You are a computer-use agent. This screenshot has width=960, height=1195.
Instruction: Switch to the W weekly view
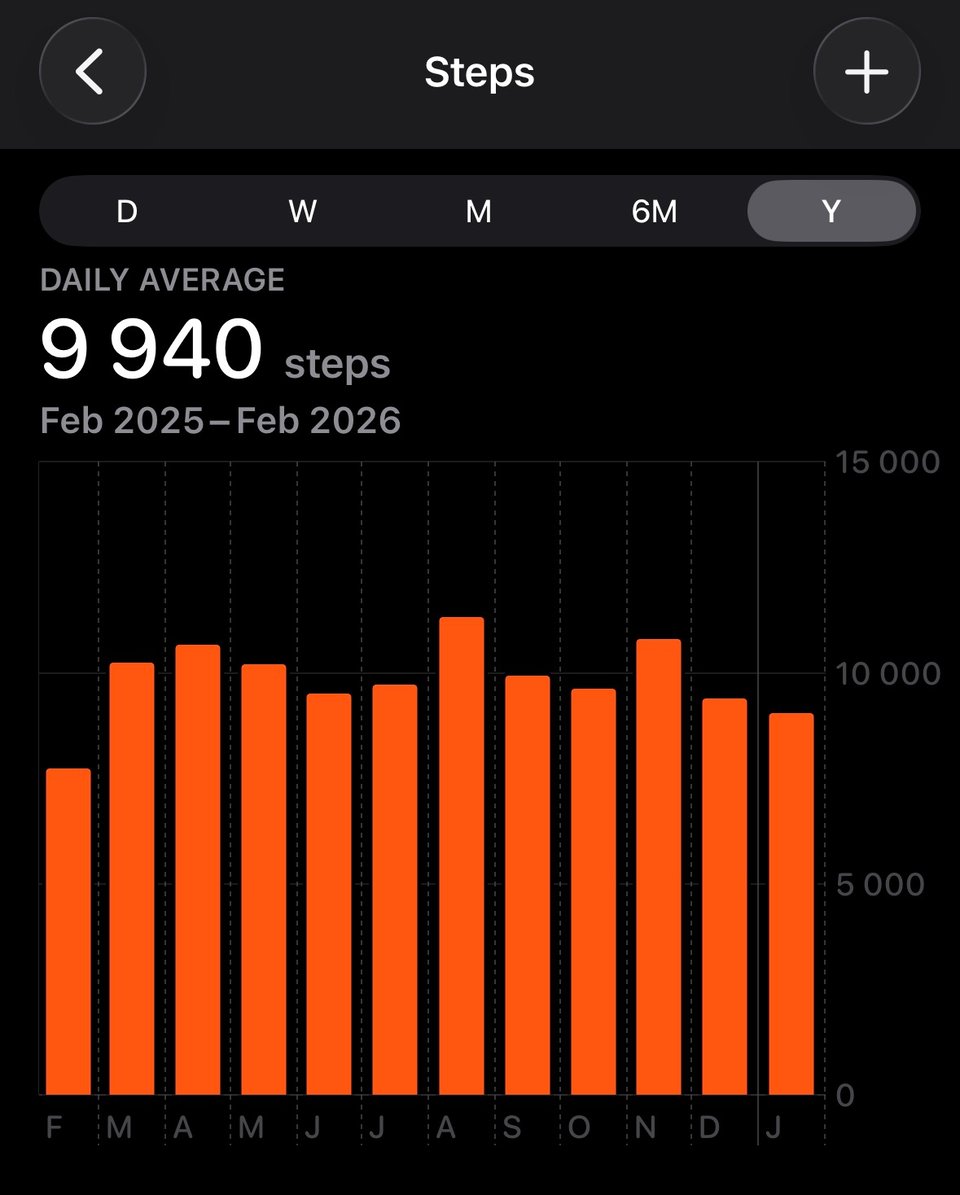coord(302,211)
